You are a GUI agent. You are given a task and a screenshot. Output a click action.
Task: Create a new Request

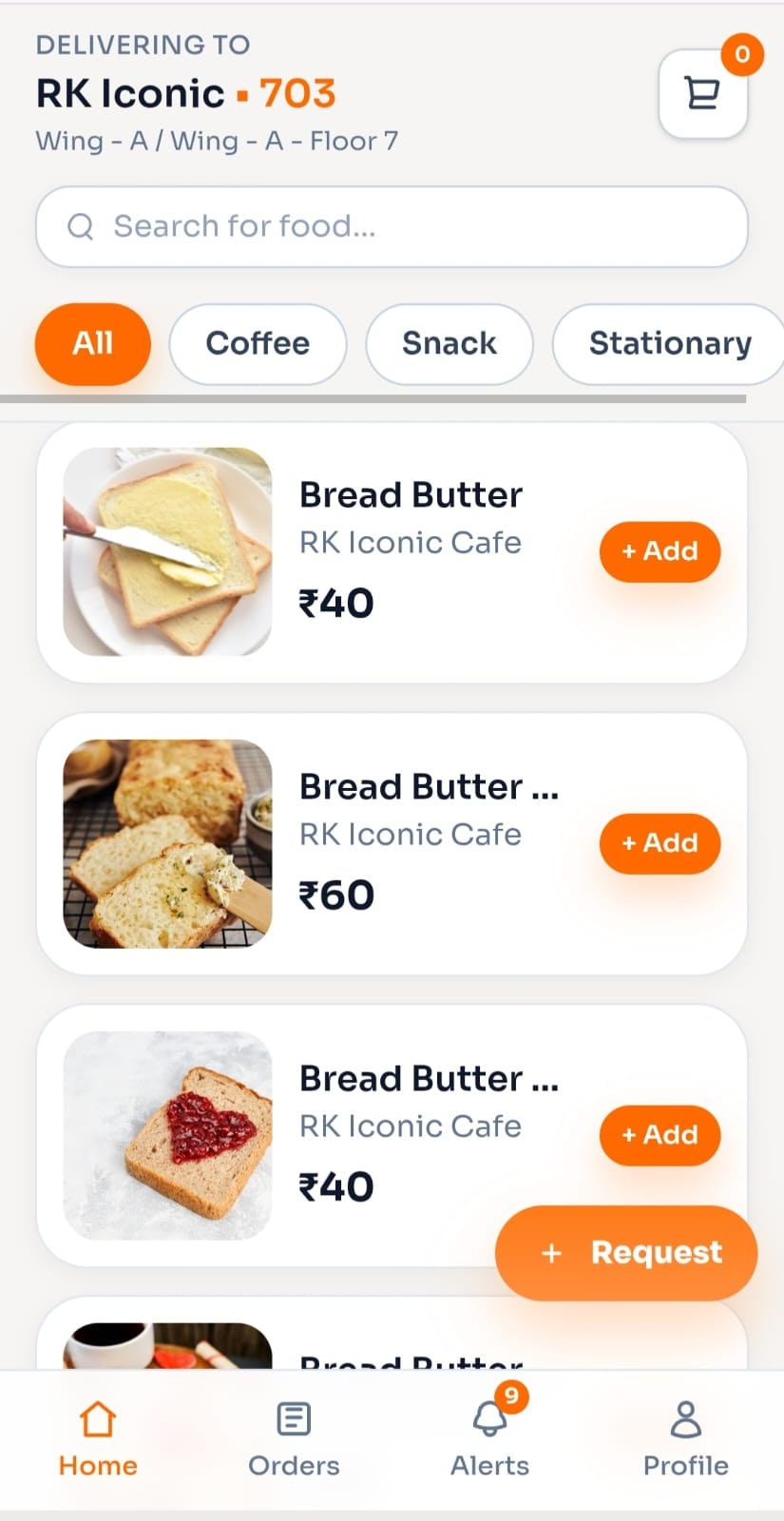tap(626, 1253)
